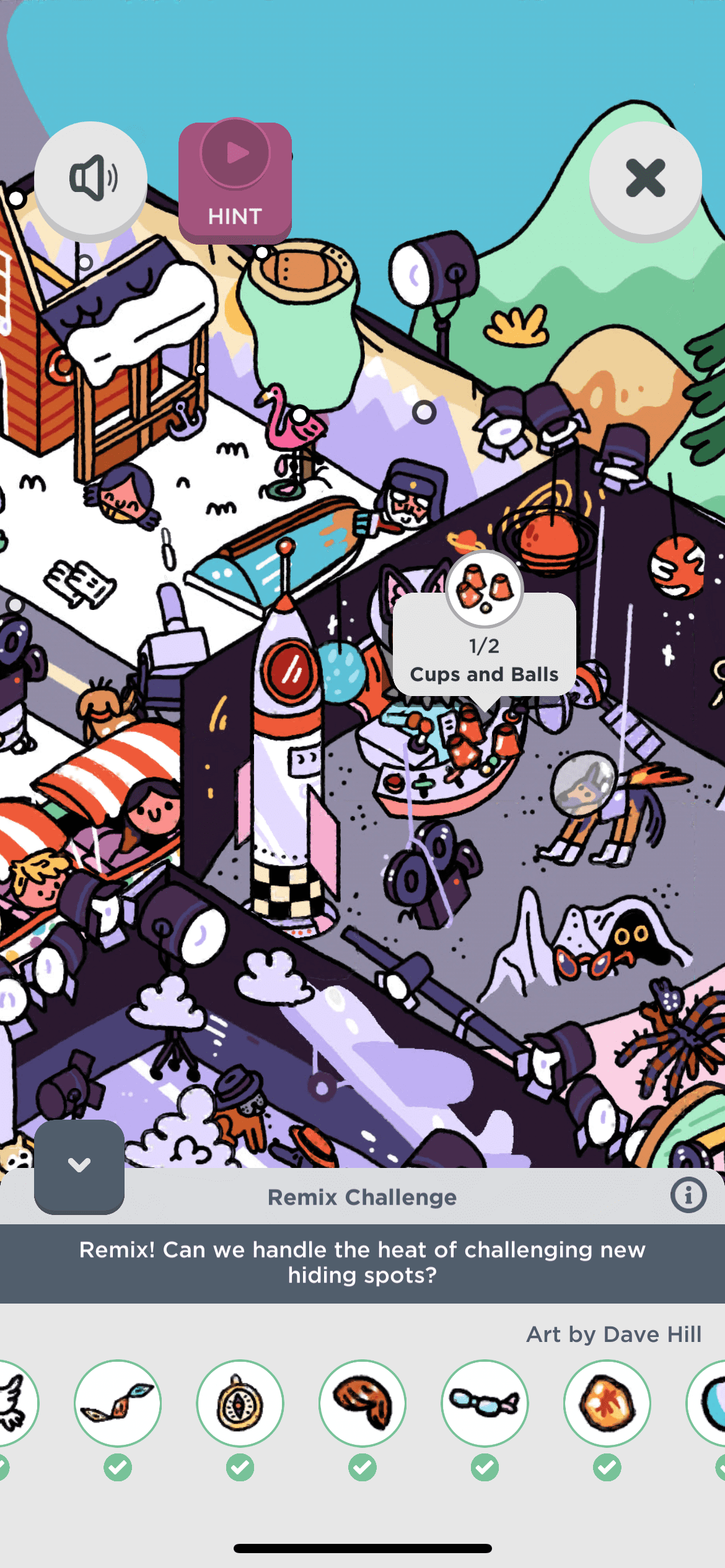Collapse the Remix Challenge panel
This screenshot has width=725, height=1568.
point(79,1165)
